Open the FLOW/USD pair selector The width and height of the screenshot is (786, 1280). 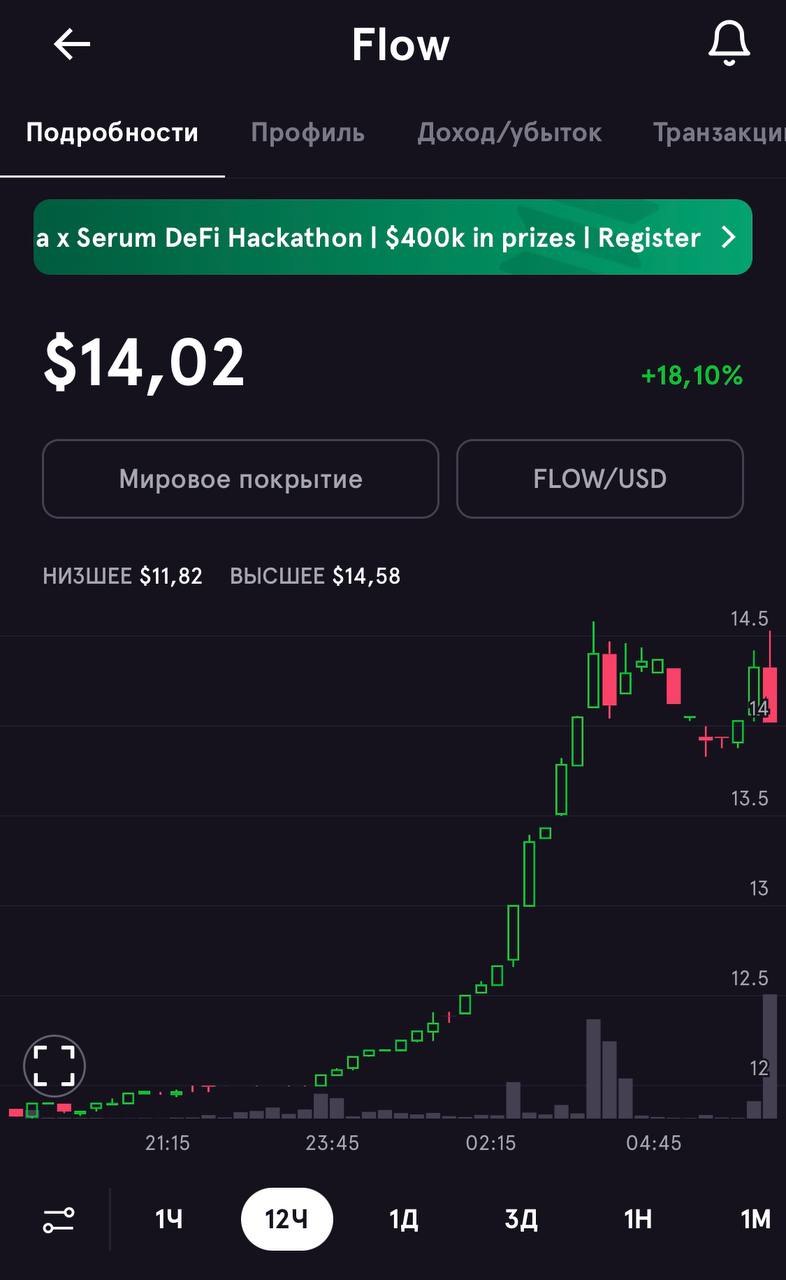click(600, 479)
